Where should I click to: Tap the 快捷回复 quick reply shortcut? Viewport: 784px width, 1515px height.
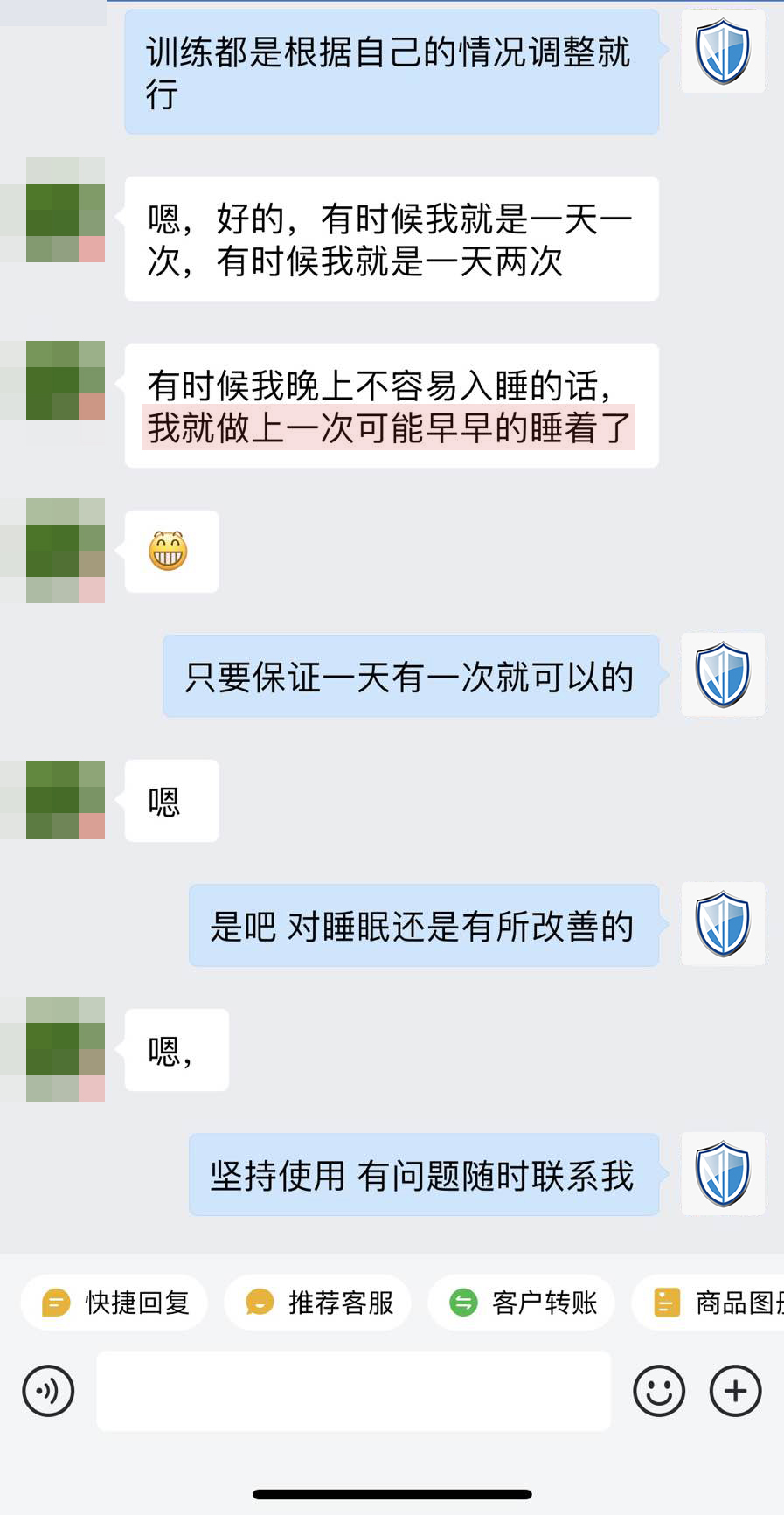pos(114,1303)
